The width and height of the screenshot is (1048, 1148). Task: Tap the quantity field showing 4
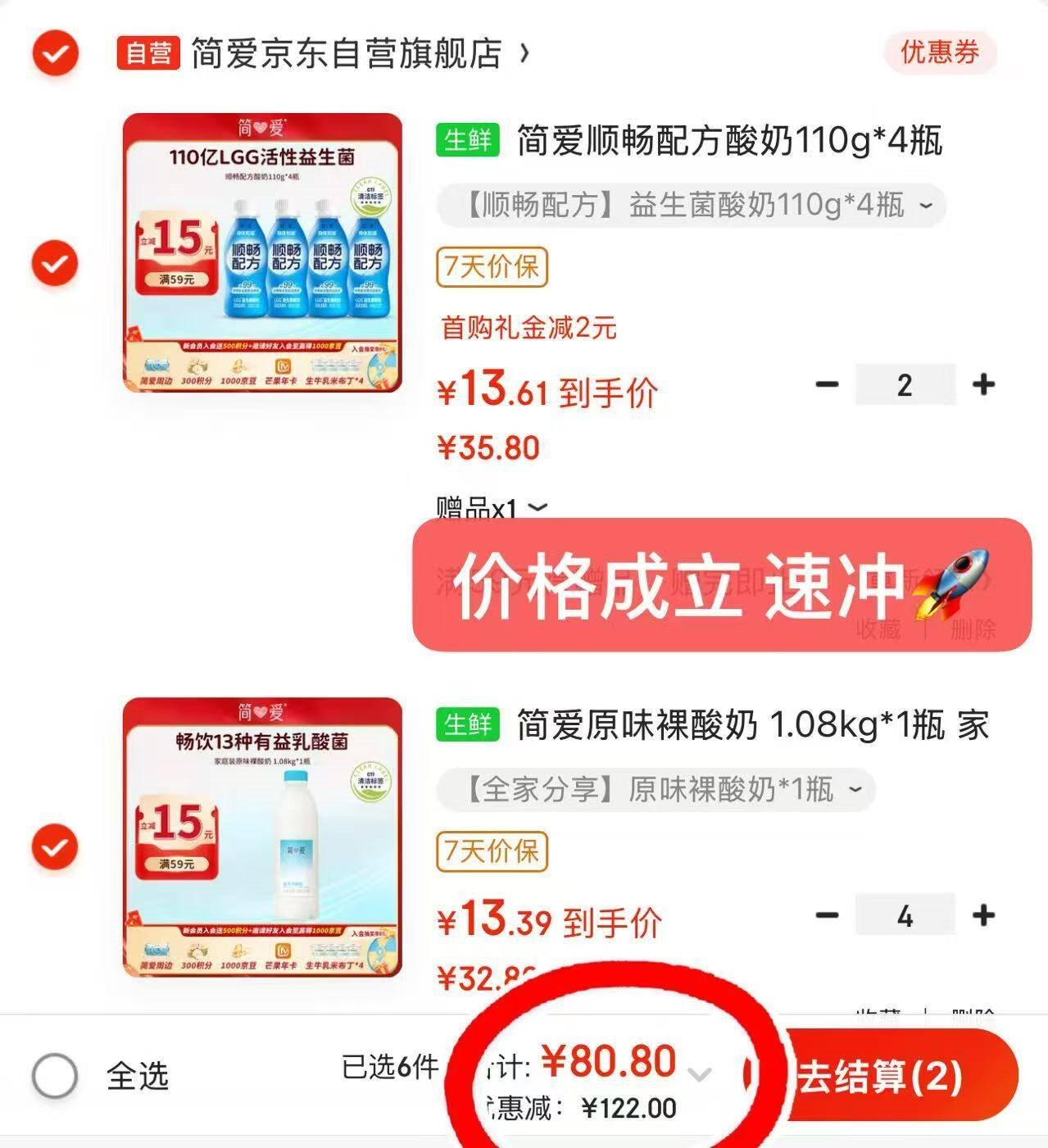[x=905, y=915]
